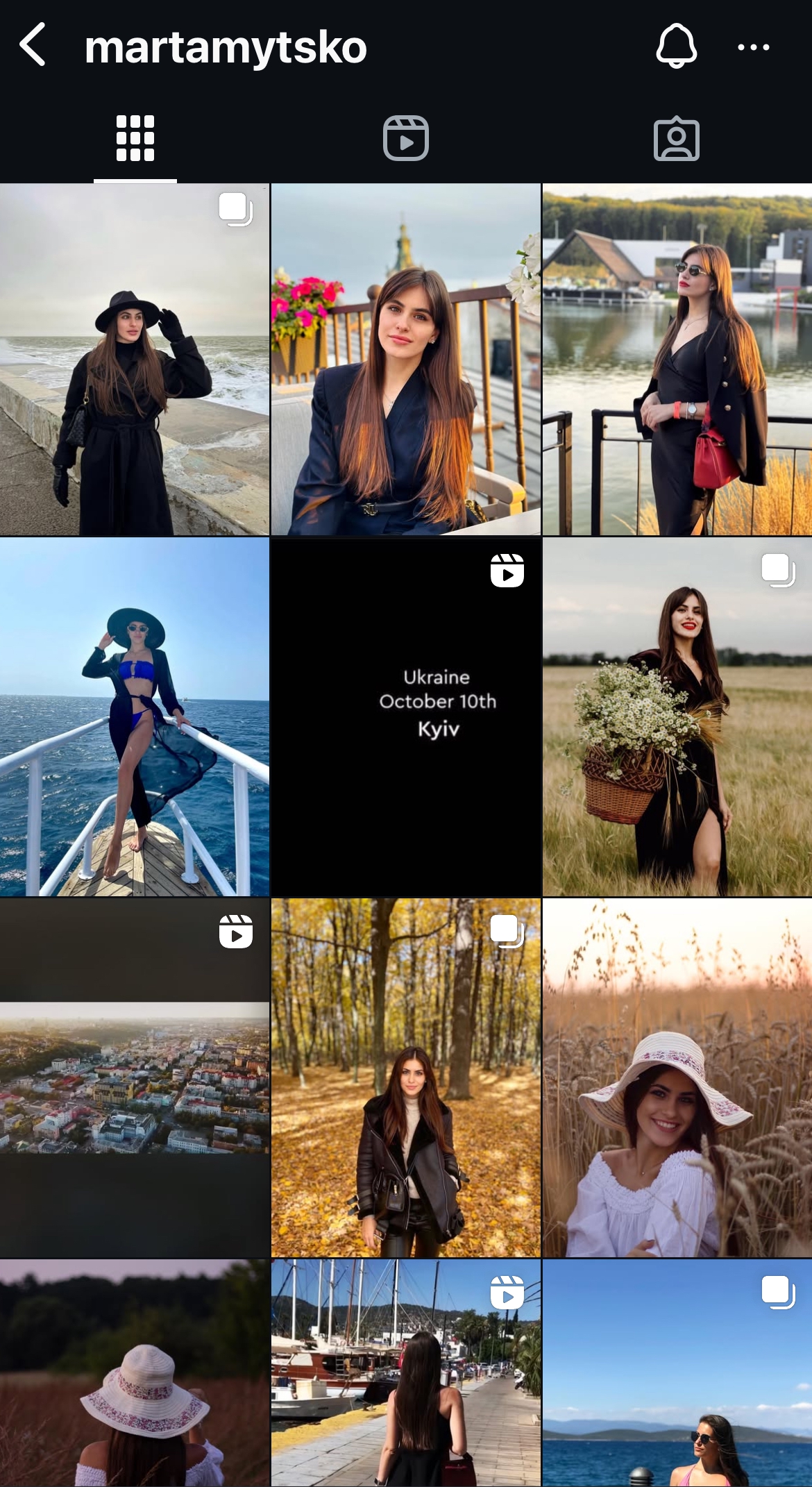Switch to the tagged photos tab
The width and height of the screenshot is (812, 1487).
pyautogui.click(x=677, y=139)
